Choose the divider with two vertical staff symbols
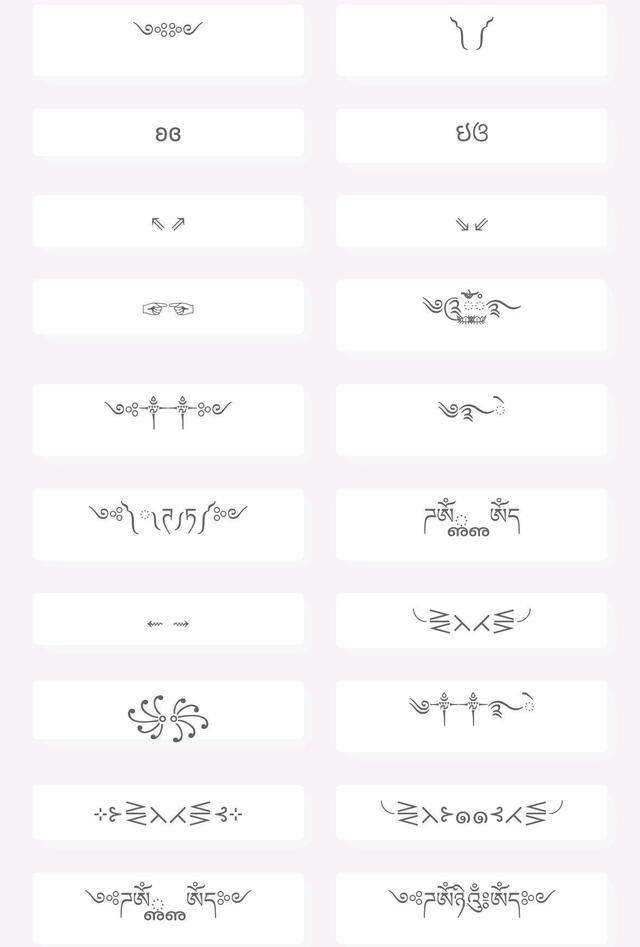The height and width of the screenshot is (947, 640). pyautogui.click(x=168, y=411)
